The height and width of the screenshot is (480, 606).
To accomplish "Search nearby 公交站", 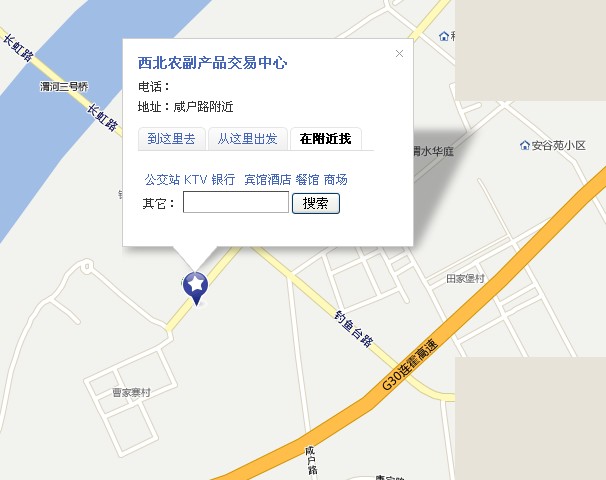I will point(162,180).
